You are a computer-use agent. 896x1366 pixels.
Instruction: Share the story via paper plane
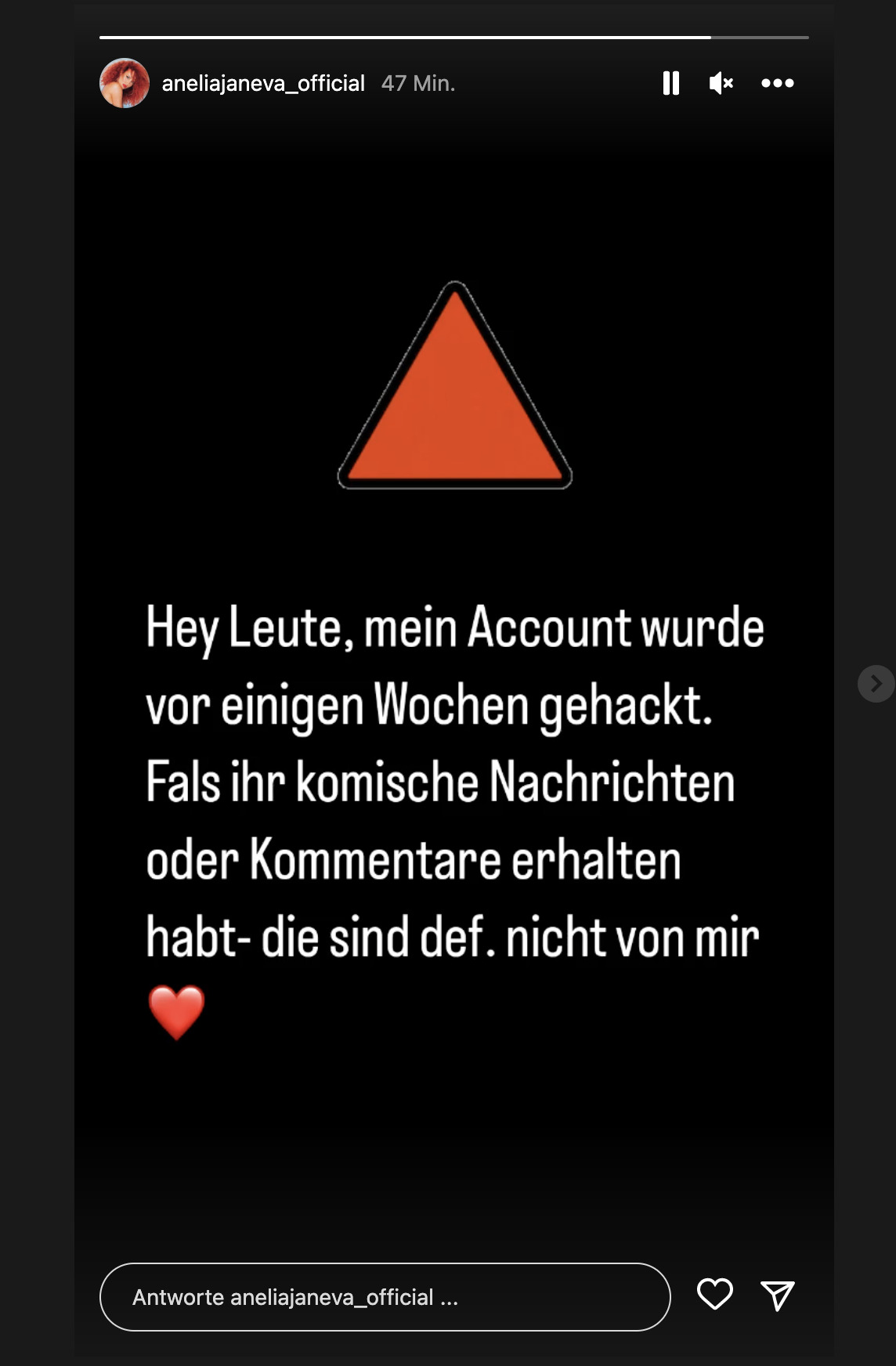(x=777, y=1296)
